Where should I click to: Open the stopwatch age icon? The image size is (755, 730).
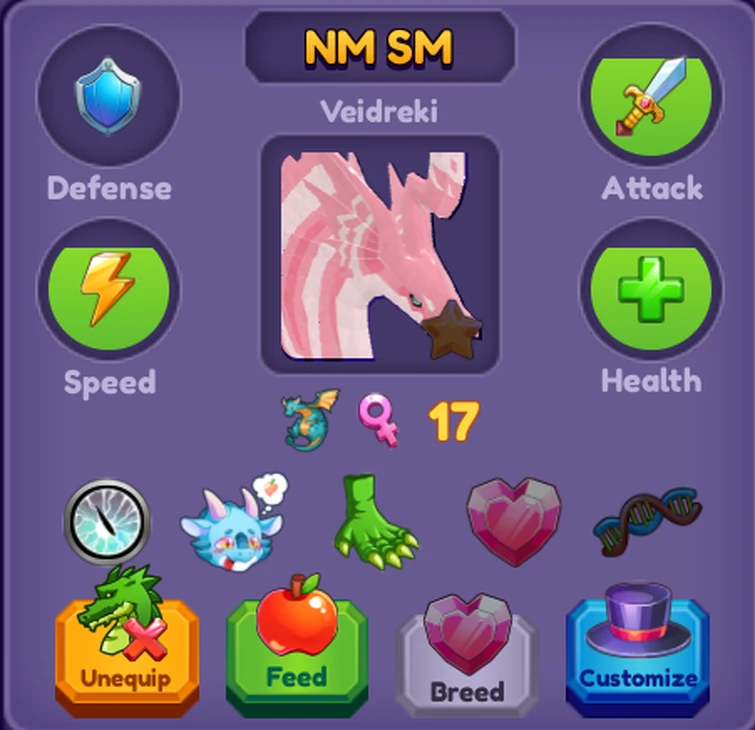[x=107, y=522]
